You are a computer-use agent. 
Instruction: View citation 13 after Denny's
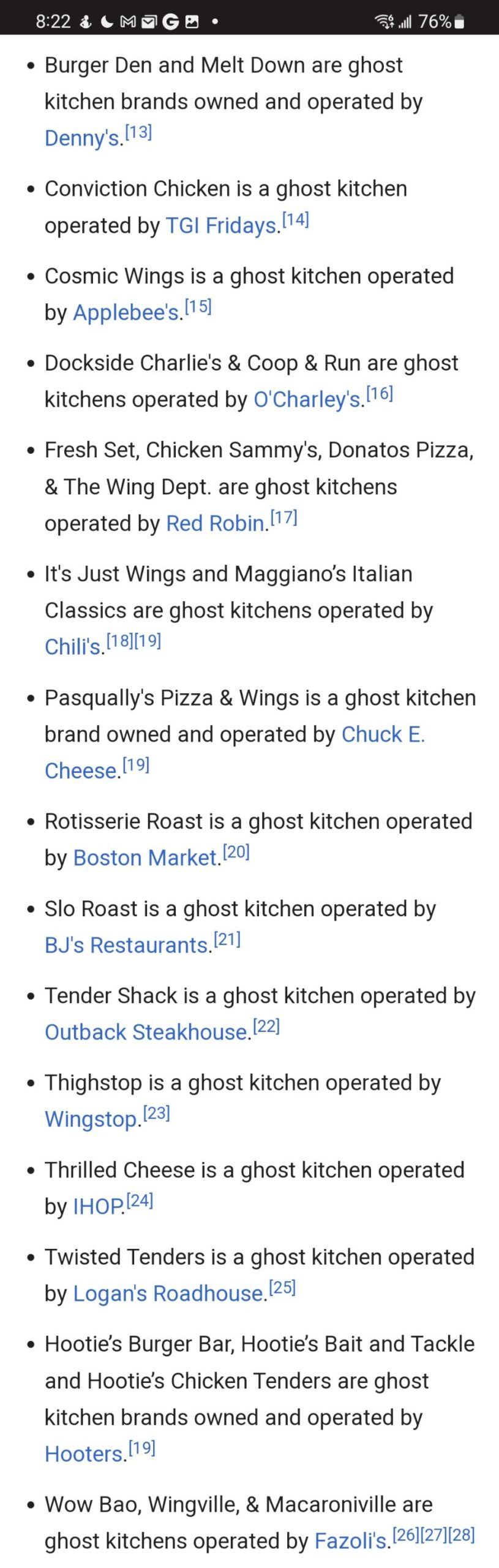pyautogui.click(x=138, y=132)
